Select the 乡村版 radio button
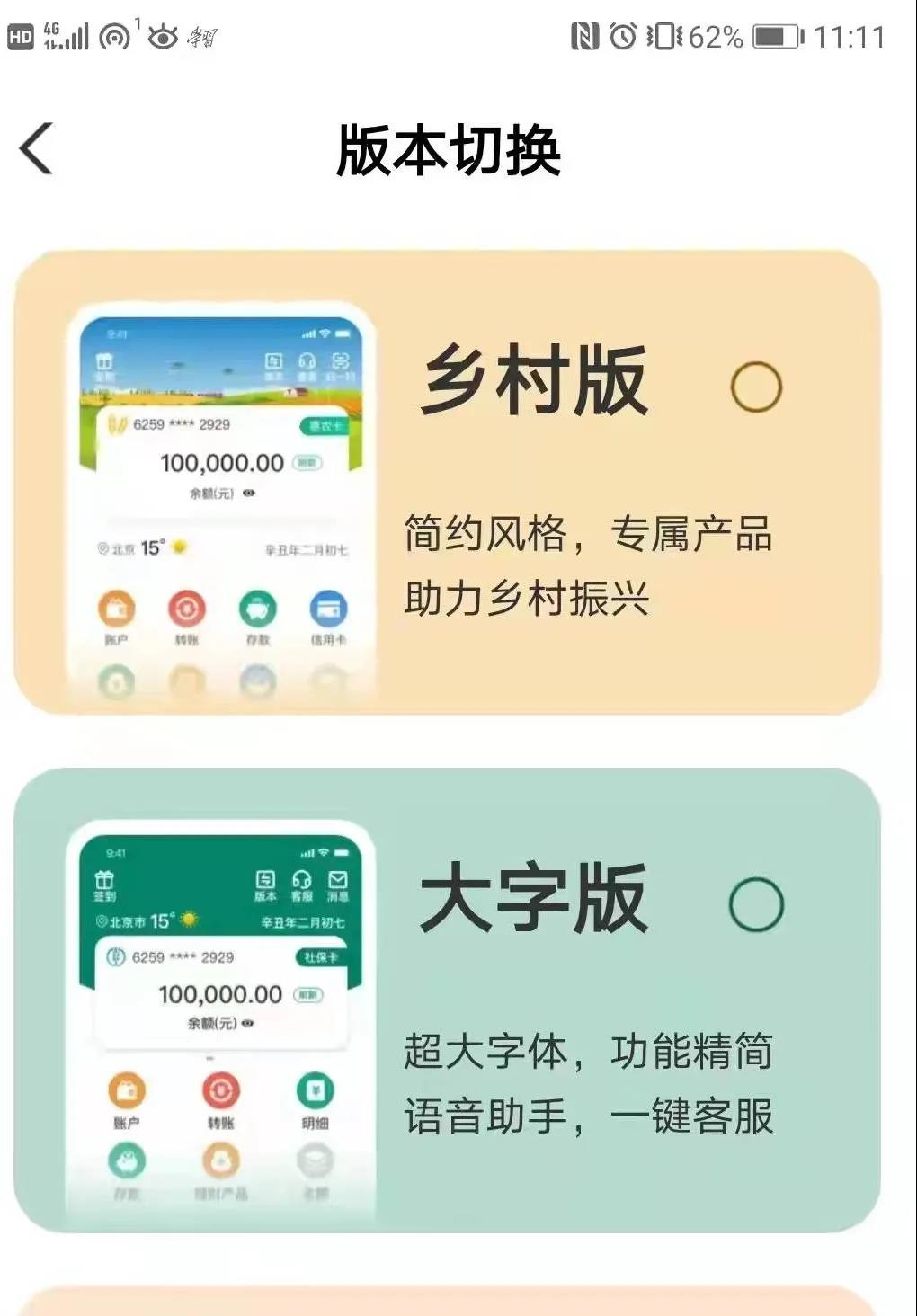Image resolution: width=917 pixels, height=1316 pixels. [x=756, y=387]
